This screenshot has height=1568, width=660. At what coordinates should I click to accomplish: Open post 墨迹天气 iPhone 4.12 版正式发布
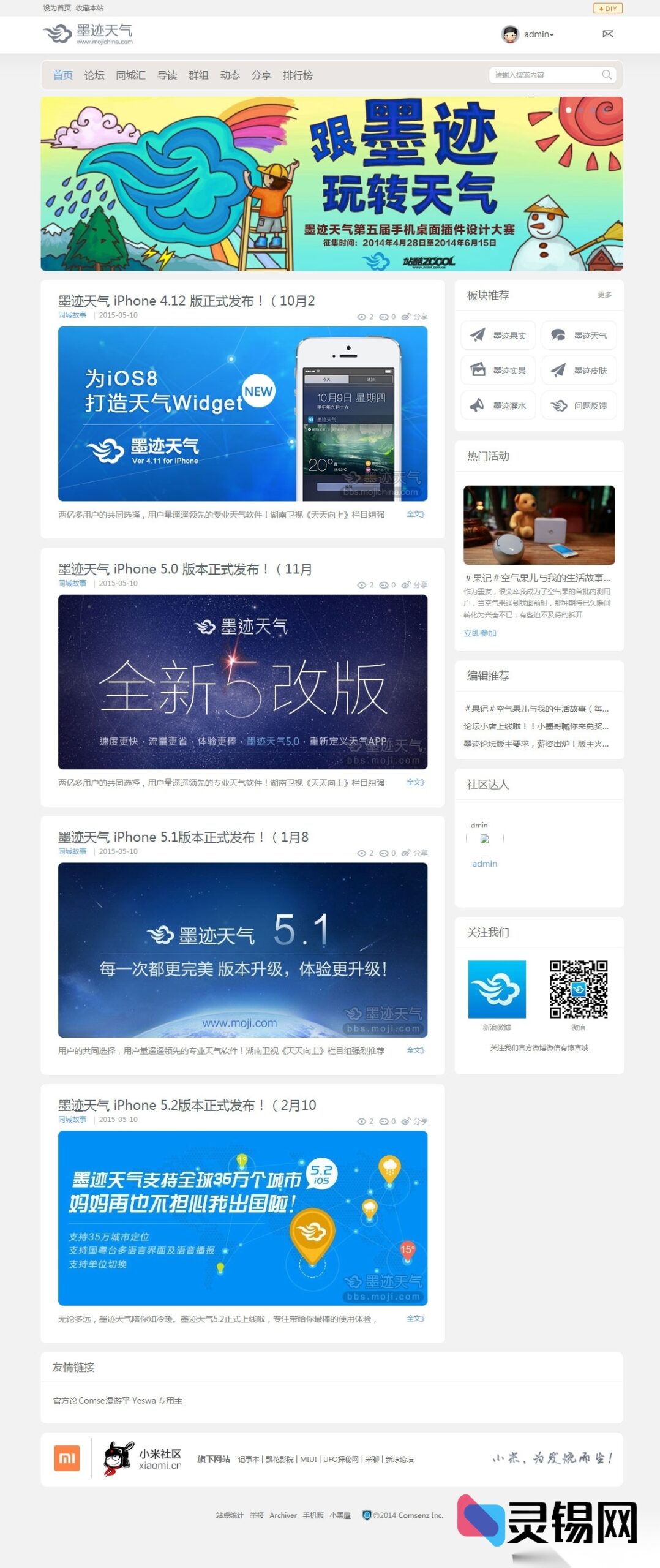pyautogui.click(x=186, y=301)
